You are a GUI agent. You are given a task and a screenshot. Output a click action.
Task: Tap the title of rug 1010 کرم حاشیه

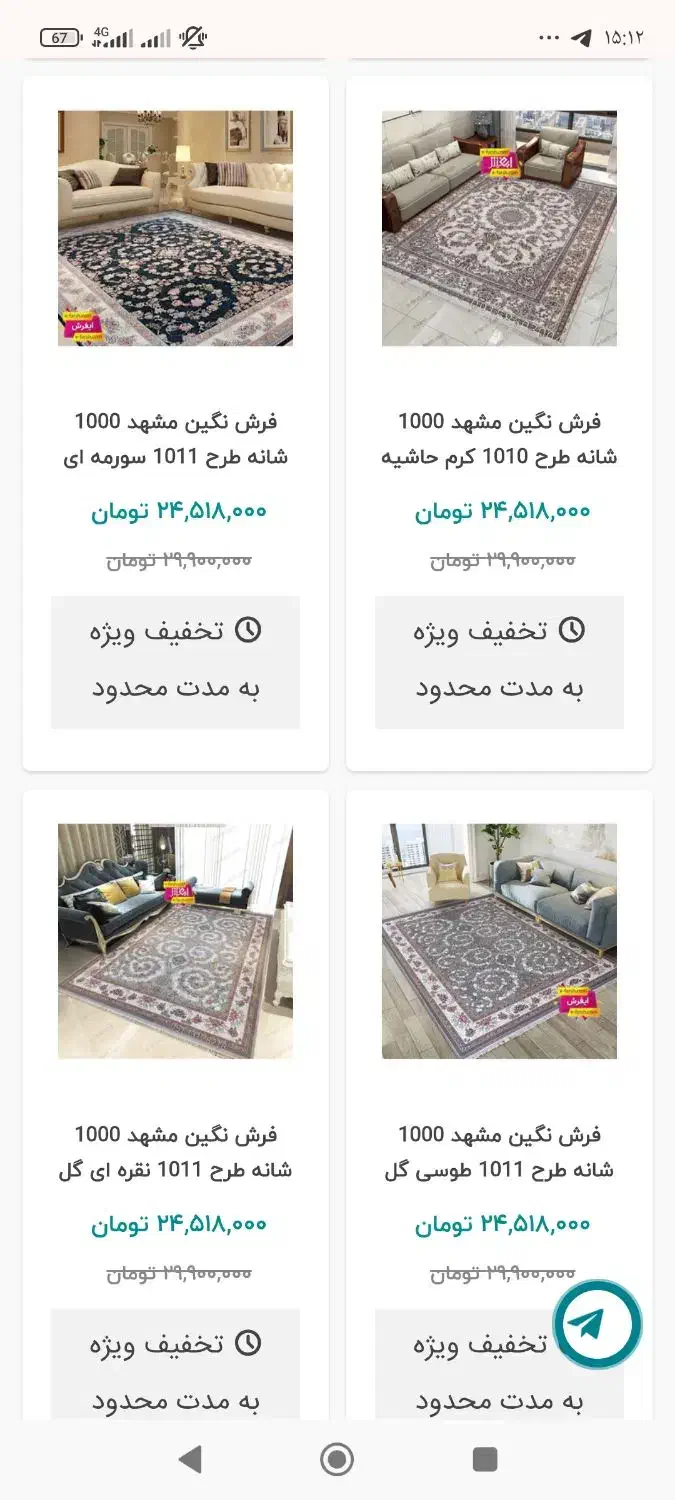(x=499, y=439)
